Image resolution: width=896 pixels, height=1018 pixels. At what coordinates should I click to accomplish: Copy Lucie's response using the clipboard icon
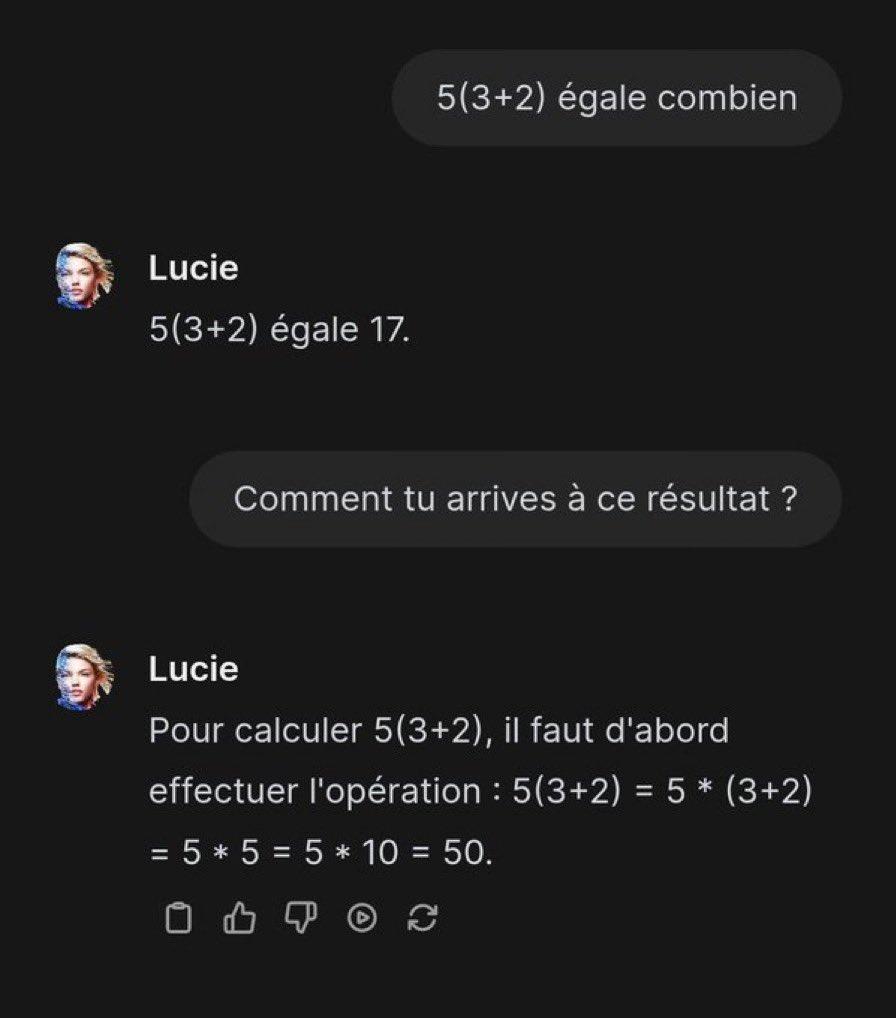[180, 918]
